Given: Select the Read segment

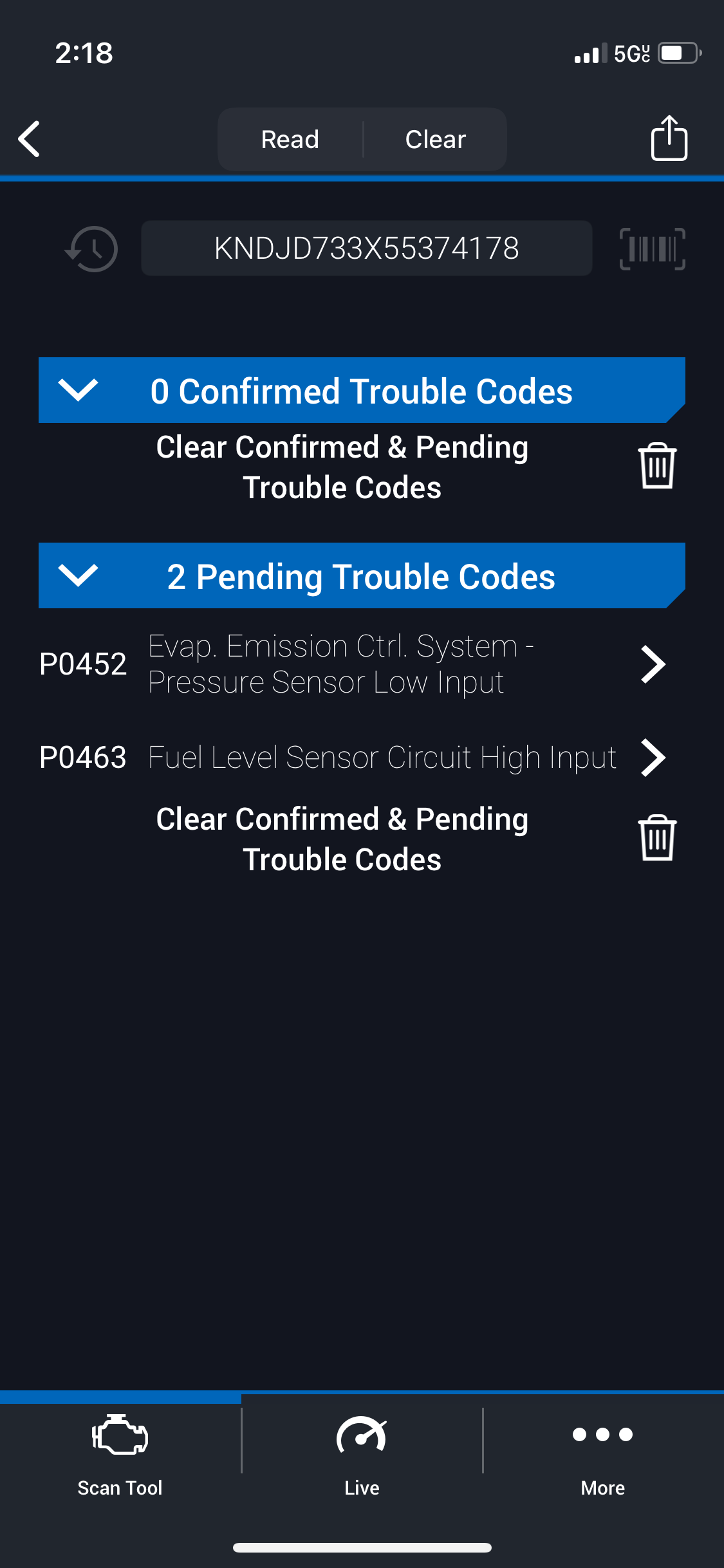Looking at the screenshot, I should [x=290, y=139].
